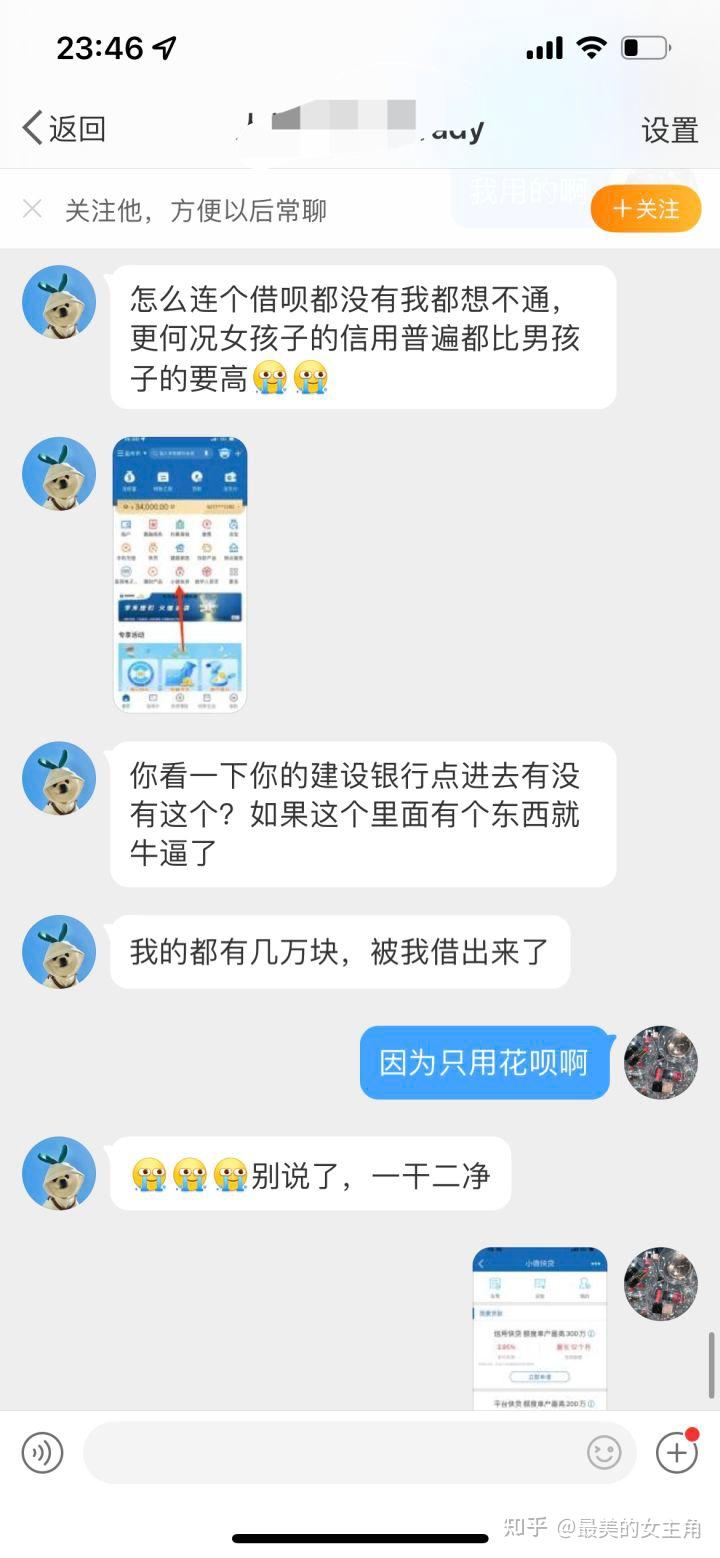Viewport: 720px width, 1558px height.
Task: Switch to voice message input
Action: (x=42, y=1452)
